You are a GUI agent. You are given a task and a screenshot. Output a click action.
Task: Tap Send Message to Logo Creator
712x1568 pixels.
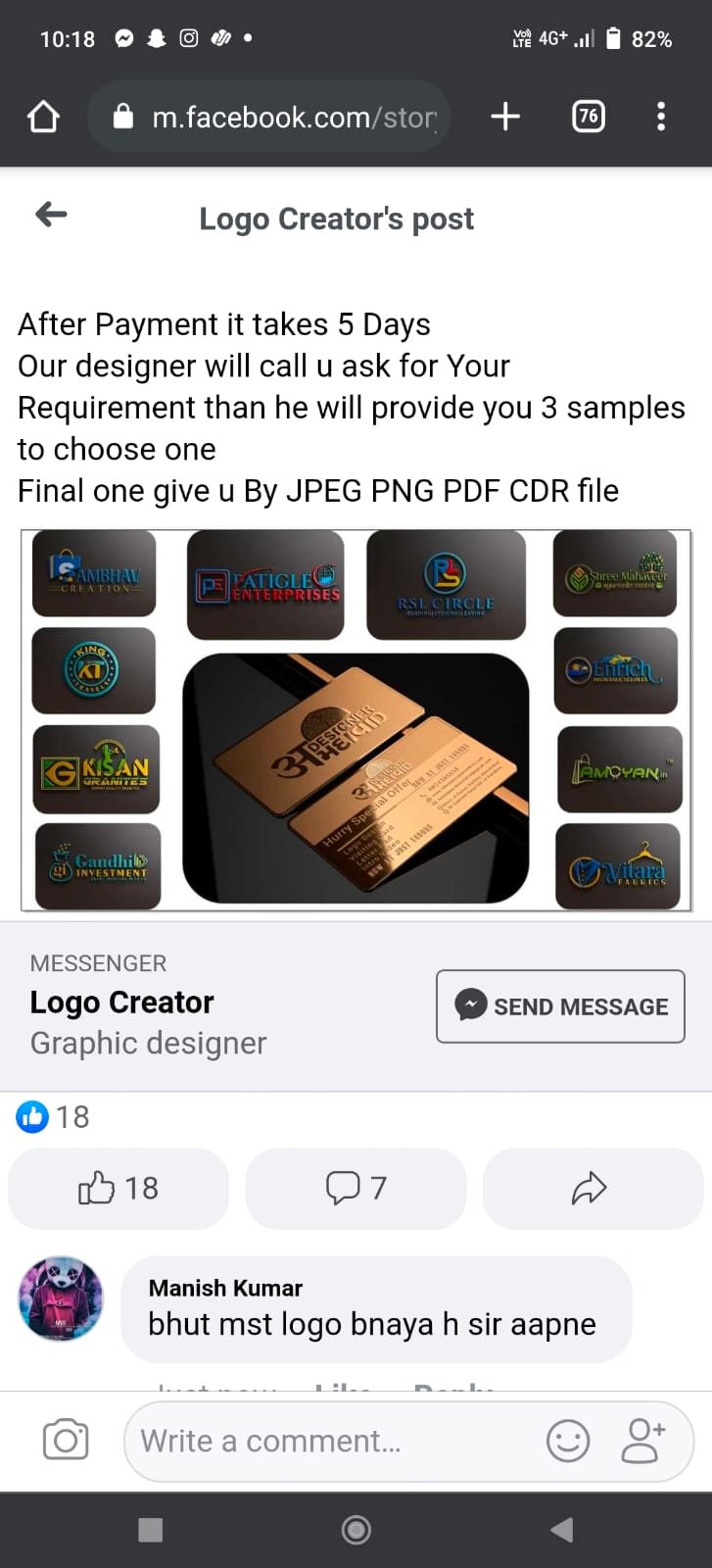pyautogui.click(x=560, y=1006)
